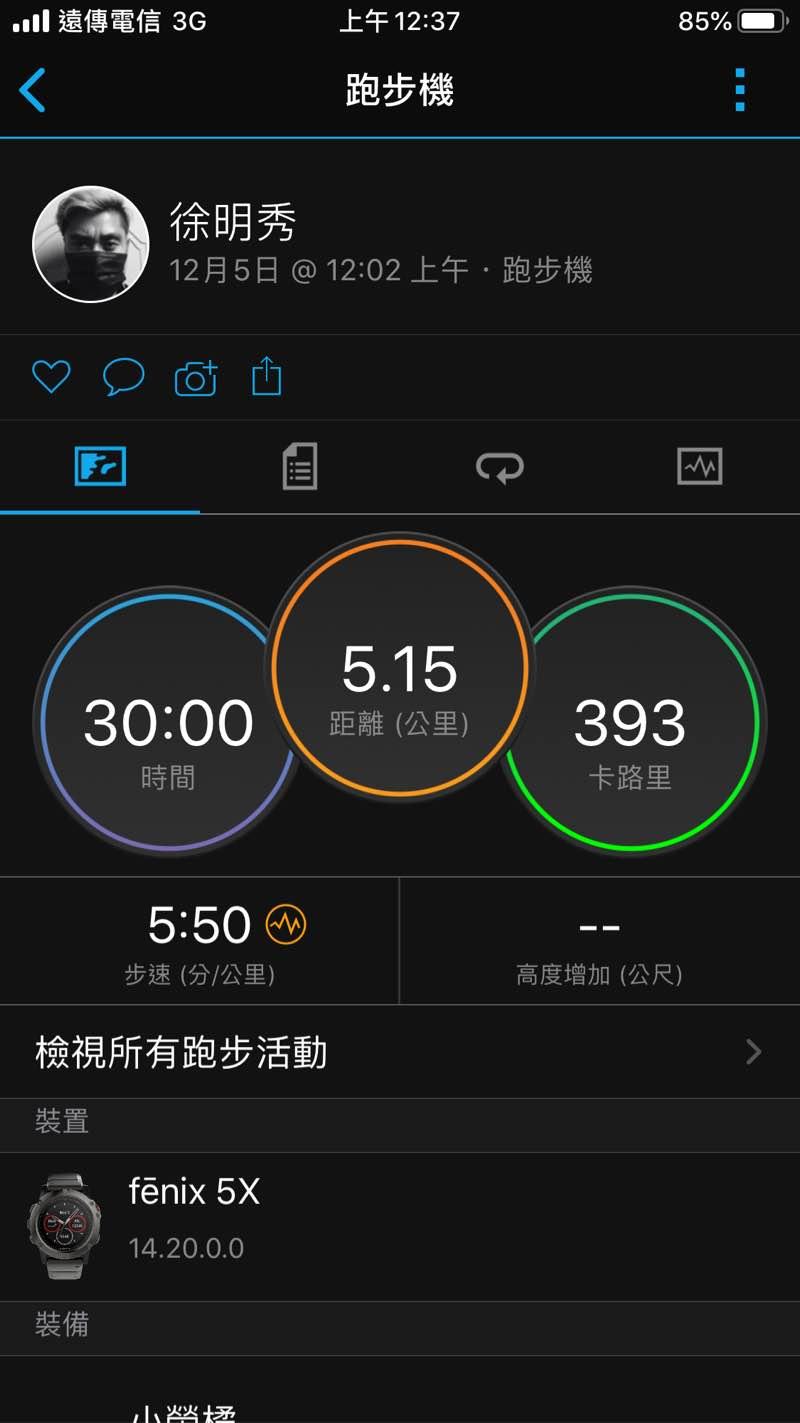The height and width of the screenshot is (1423, 800).
Task: Share this activity
Action: pos(266,377)
